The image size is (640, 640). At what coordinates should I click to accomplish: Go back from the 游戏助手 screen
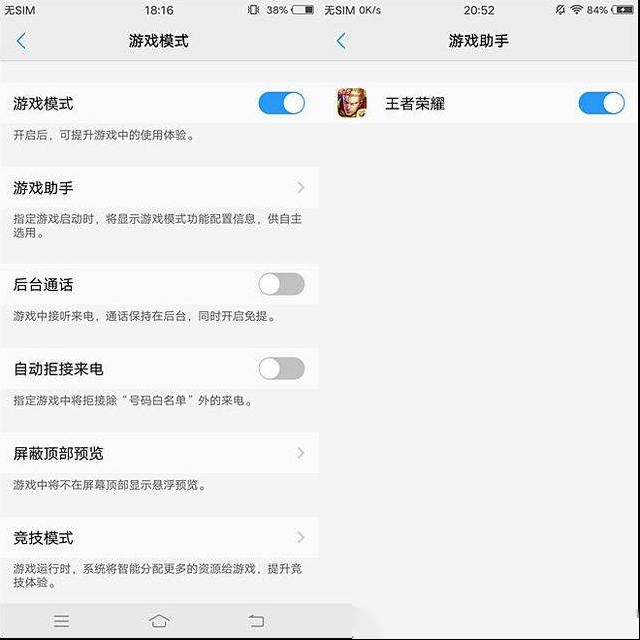(x=341, y=41)
